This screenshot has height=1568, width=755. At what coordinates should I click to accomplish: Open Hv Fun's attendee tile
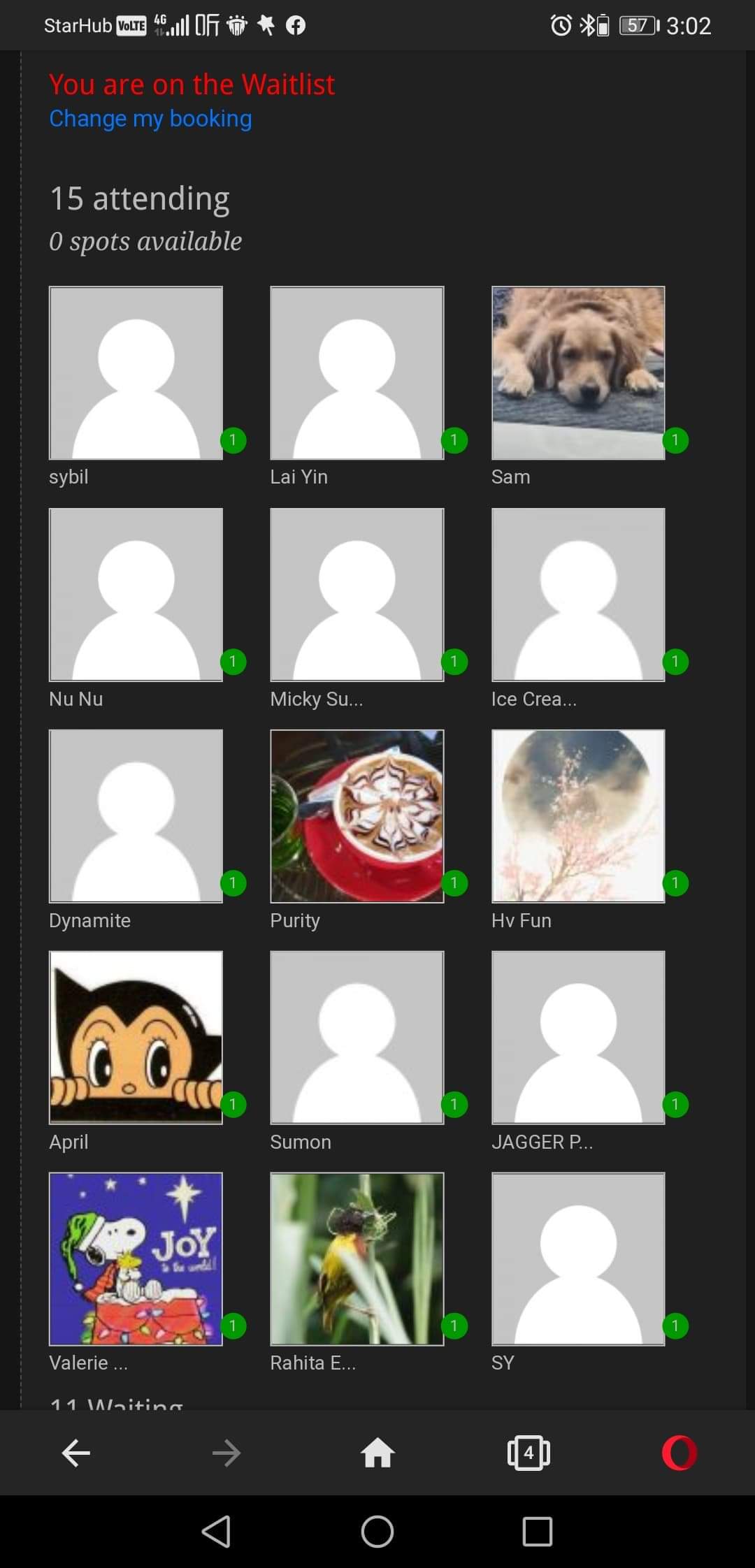pos(578,816)
